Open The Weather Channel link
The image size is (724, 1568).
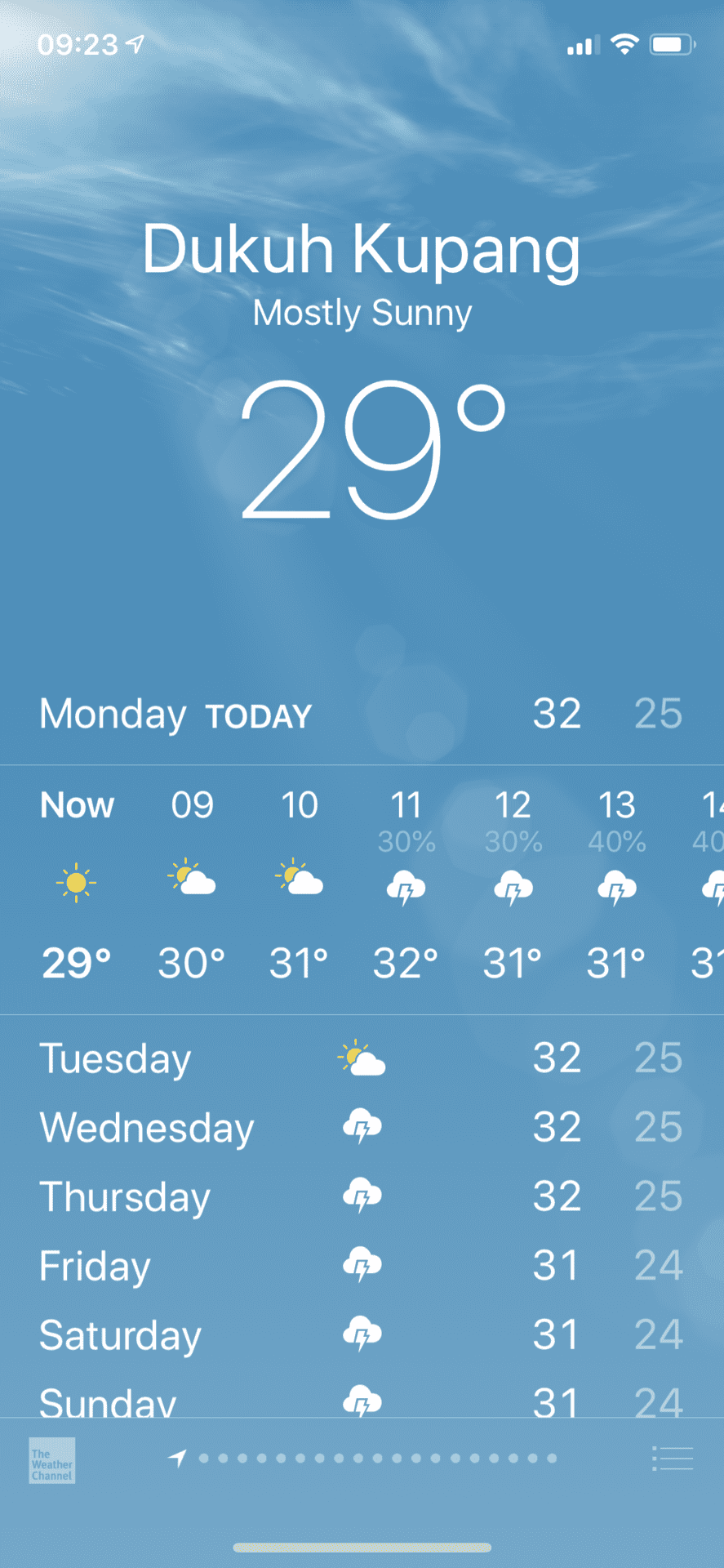52,1460
